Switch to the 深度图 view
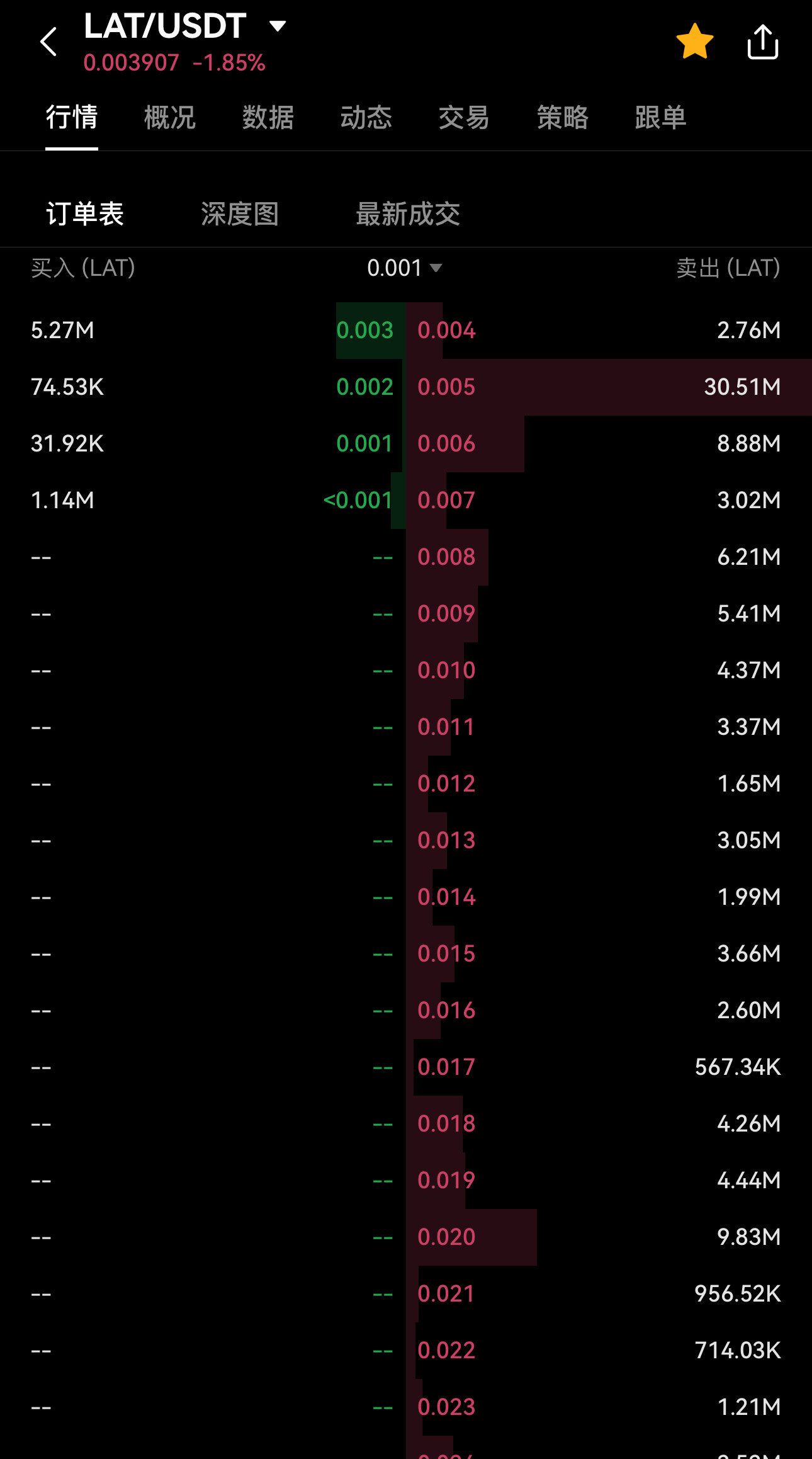Screen dimensions: 812x1459 pyautogui.click(x=240, y=214)
